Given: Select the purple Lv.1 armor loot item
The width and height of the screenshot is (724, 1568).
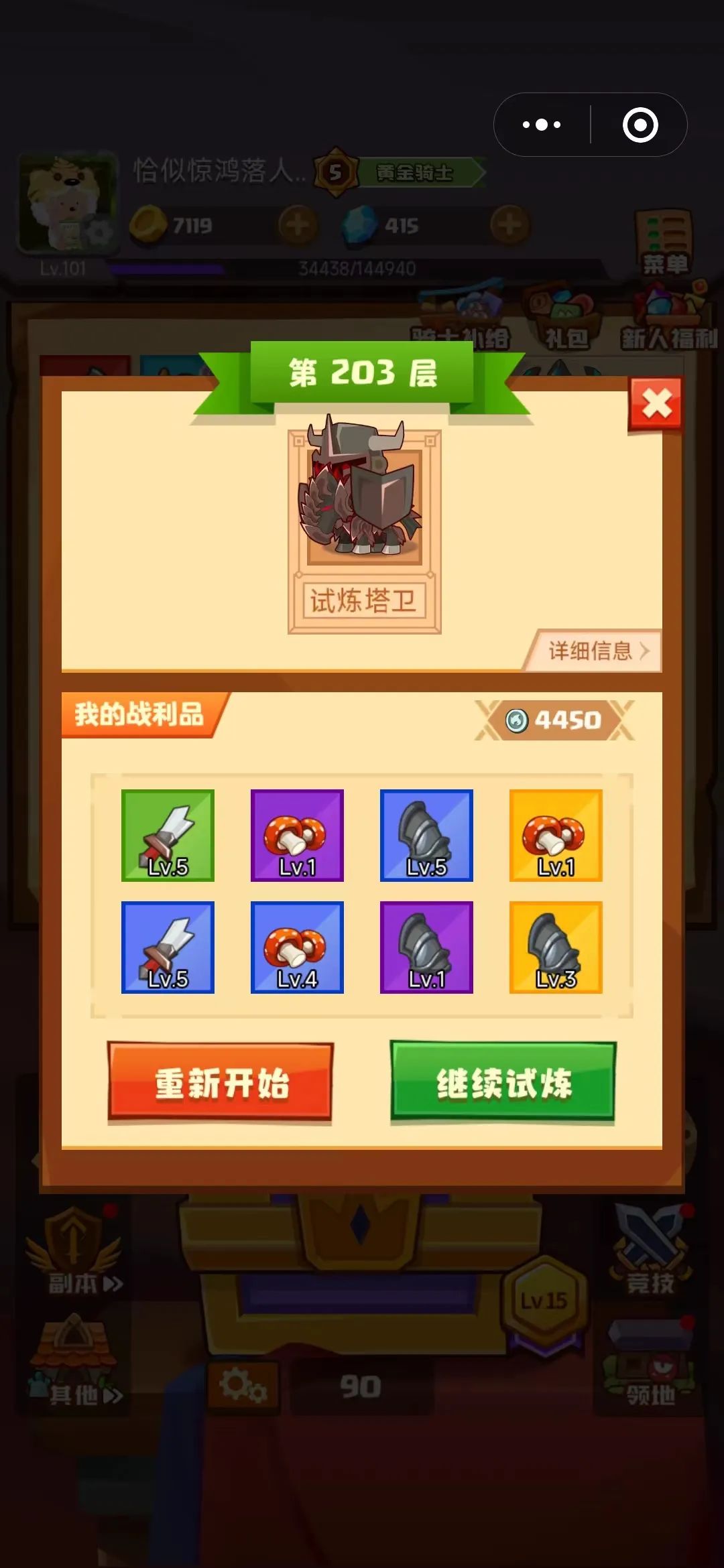Looking at the screenshot, I should coord(426,947).
